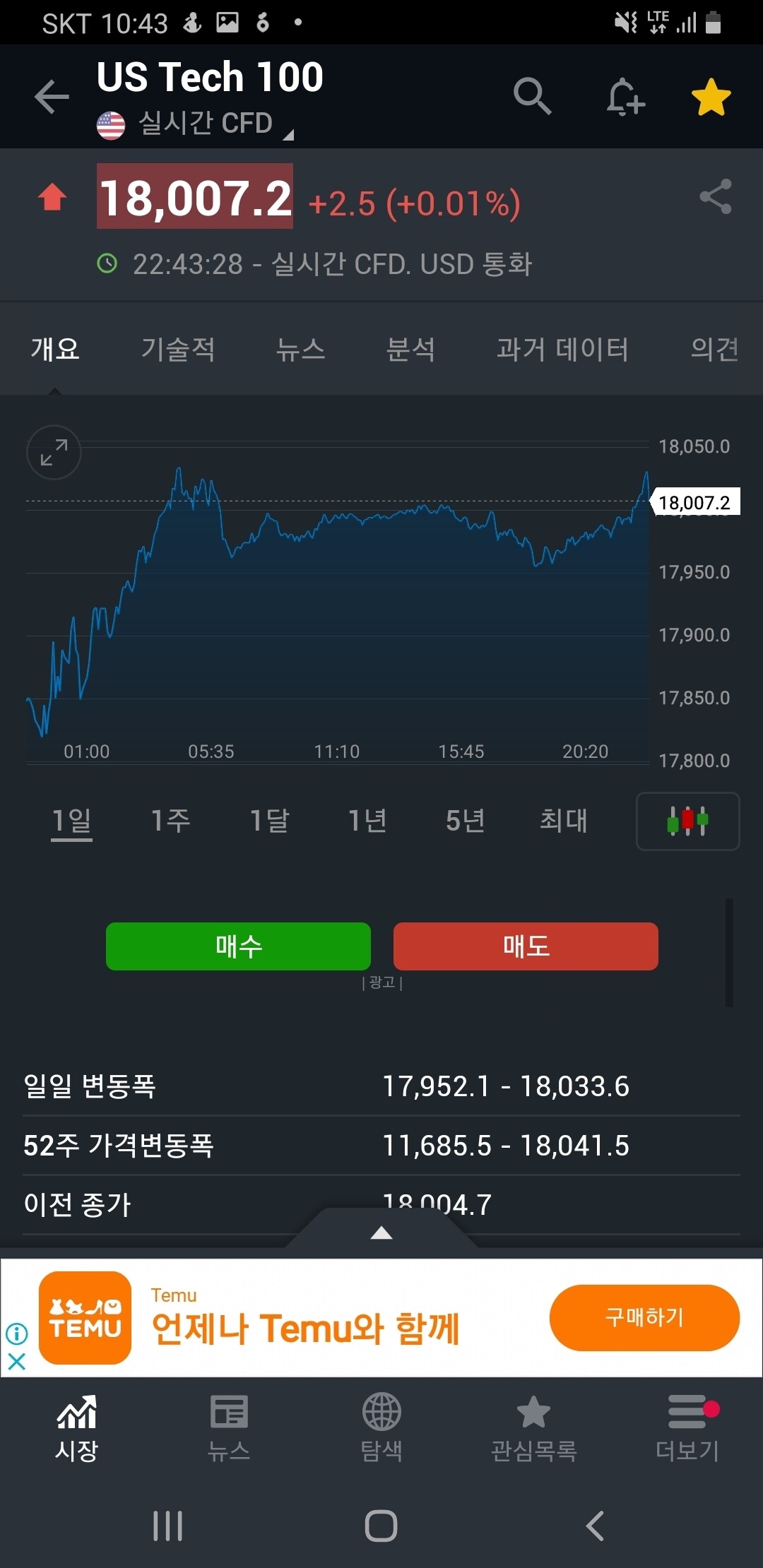763x1568 pixels.
Task: Select the 5년 chart range
Action: click(x=464, y=821)
